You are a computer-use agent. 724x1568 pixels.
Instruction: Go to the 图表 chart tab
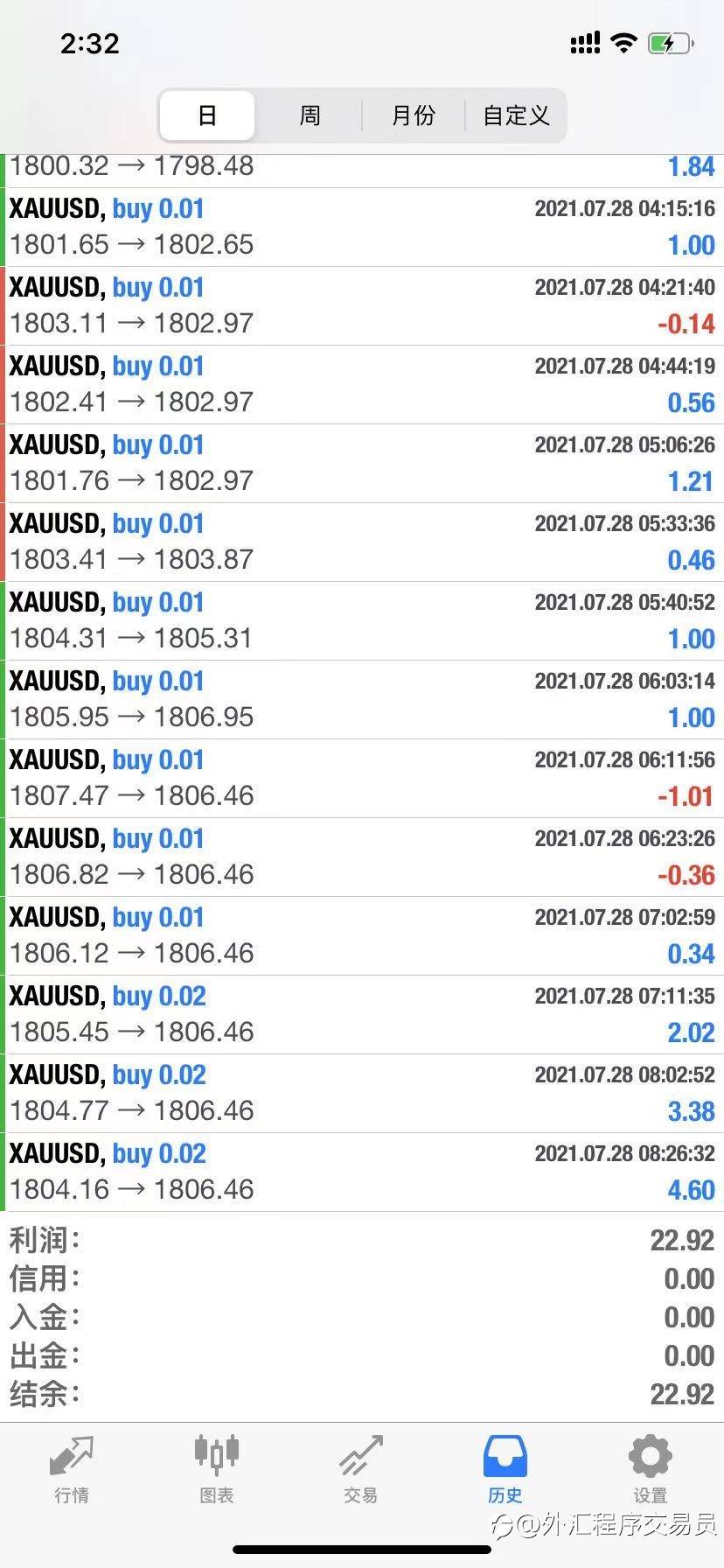tap(216, 1470)
